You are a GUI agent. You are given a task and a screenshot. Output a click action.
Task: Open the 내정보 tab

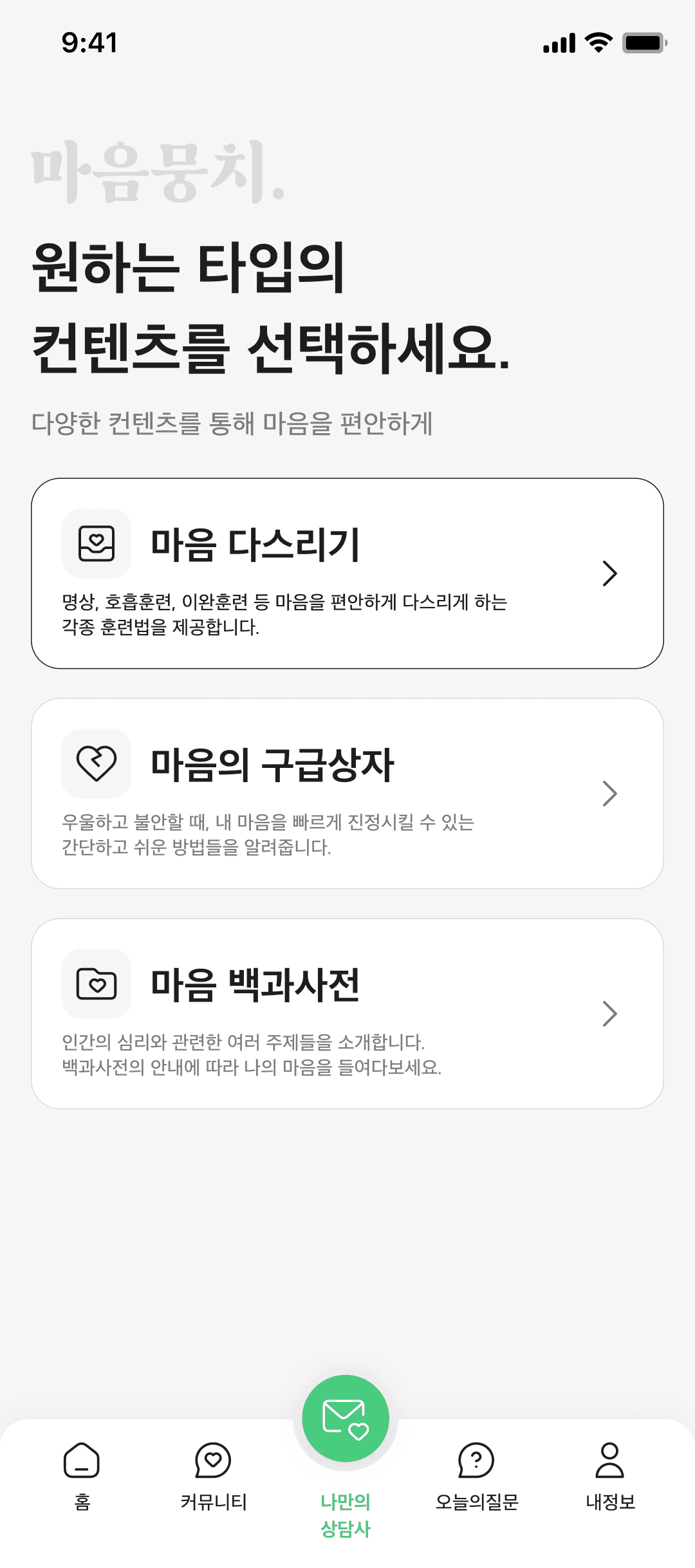point(610,1474)
